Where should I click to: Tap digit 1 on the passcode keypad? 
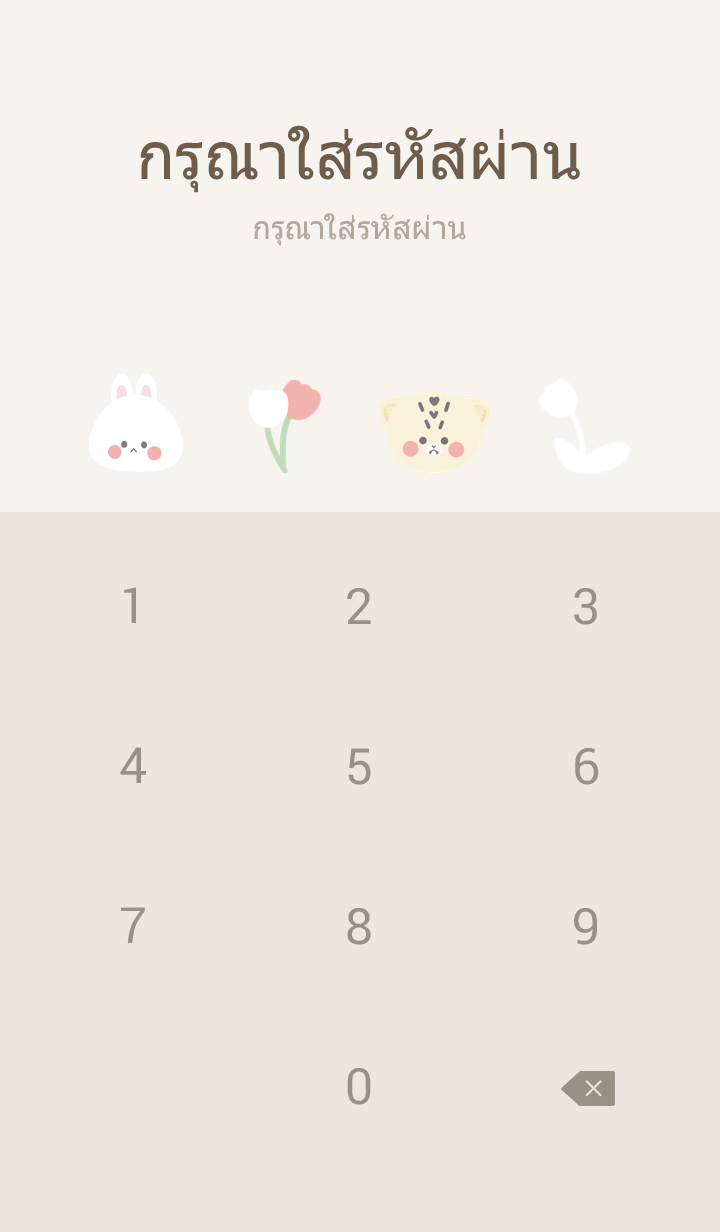pos(132,607)
